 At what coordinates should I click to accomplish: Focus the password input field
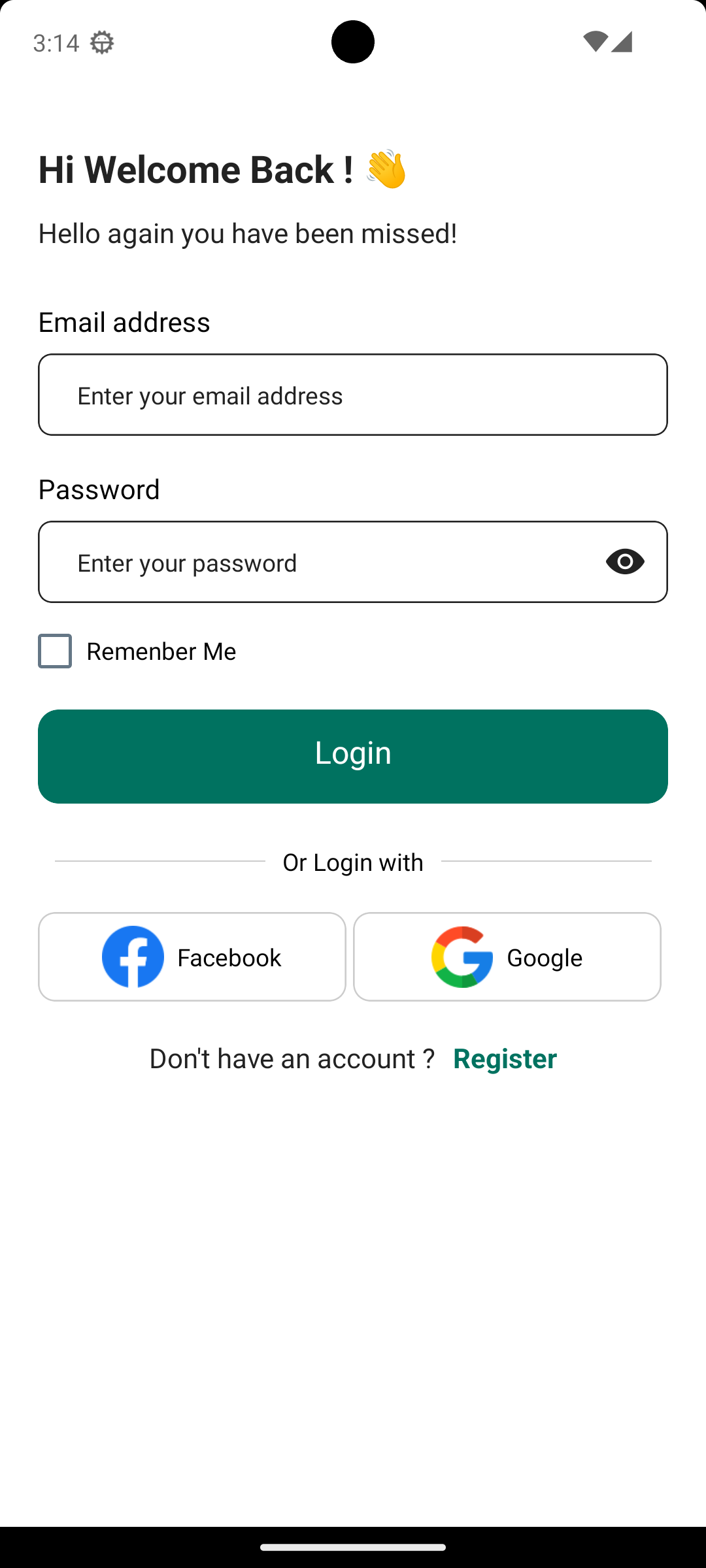click(314, 562)
